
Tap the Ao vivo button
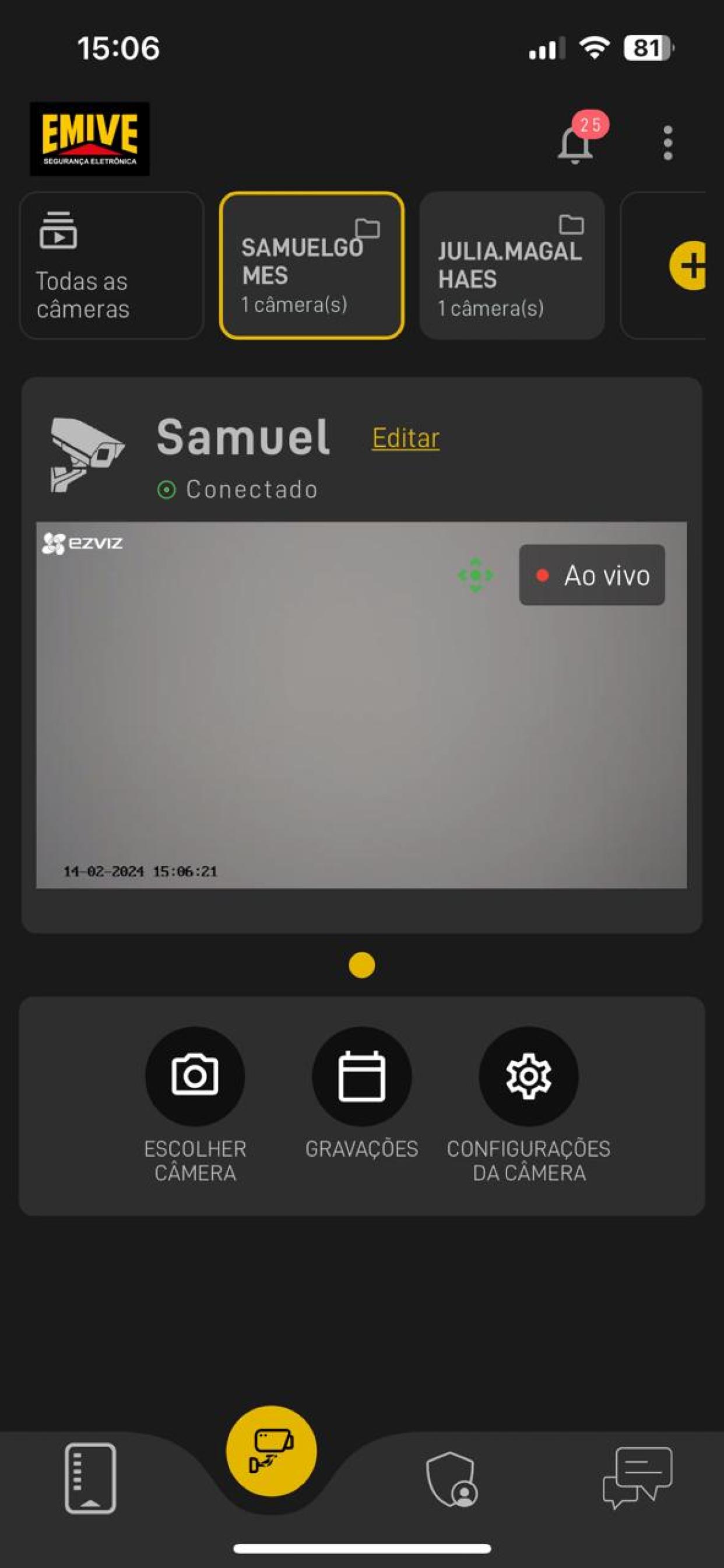click(591, 575)
